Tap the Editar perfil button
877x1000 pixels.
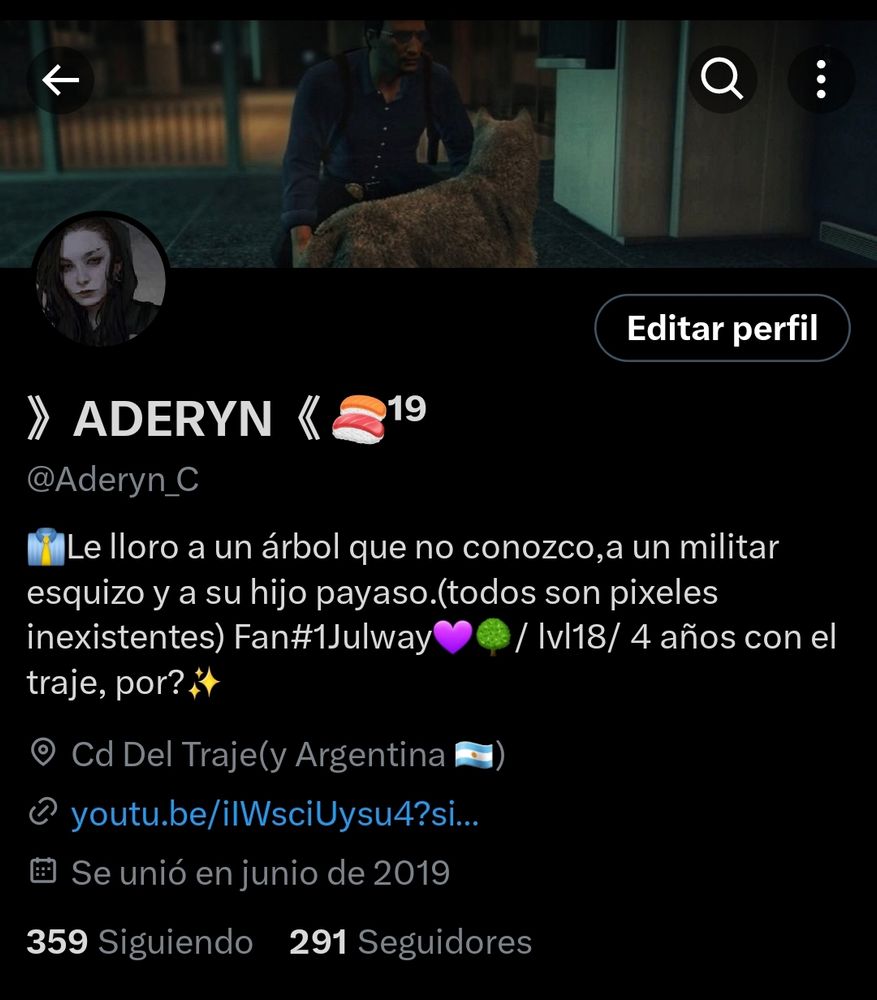(722, 328)
